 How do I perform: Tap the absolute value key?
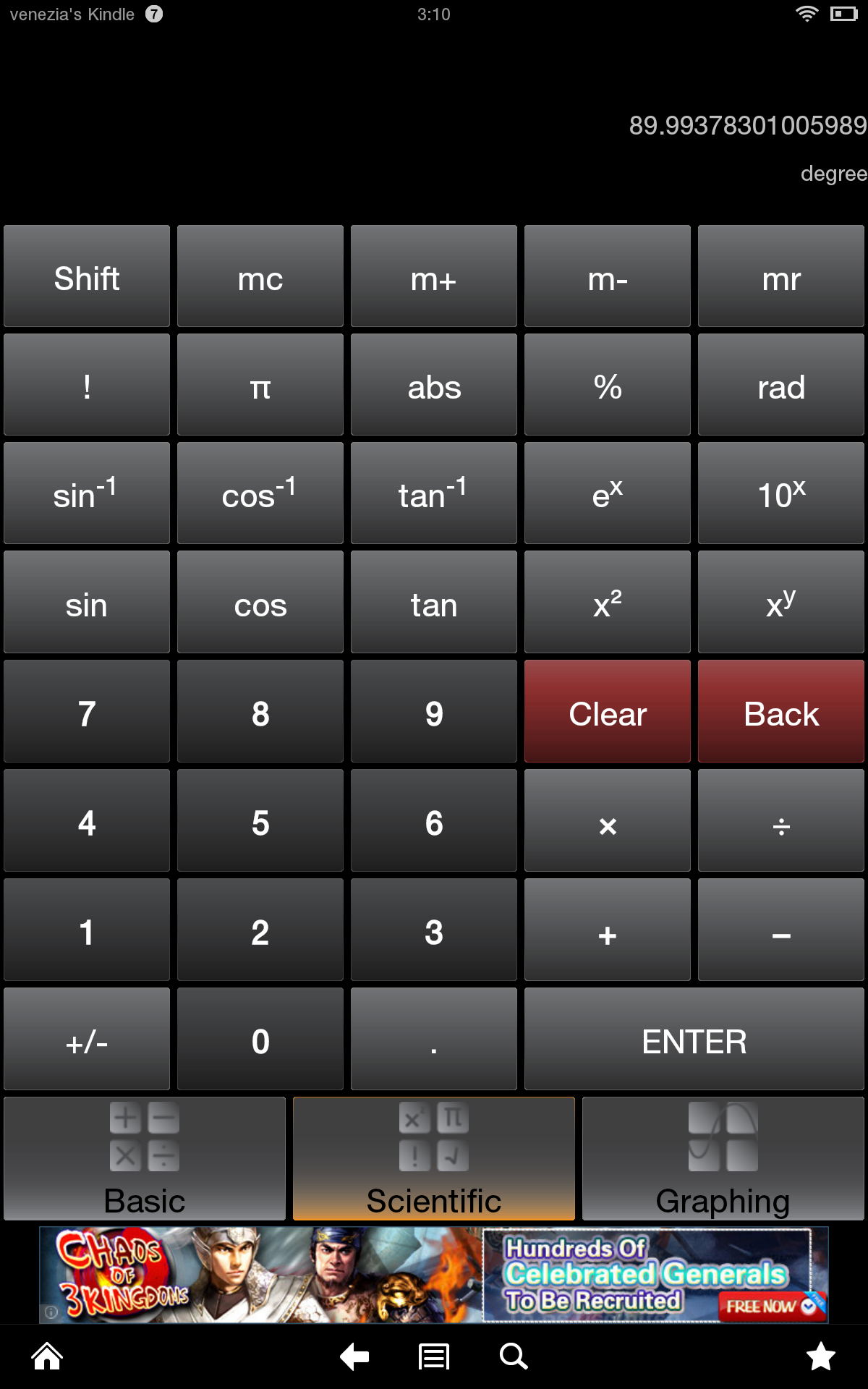pyautogui.click(x=434, y=385)
